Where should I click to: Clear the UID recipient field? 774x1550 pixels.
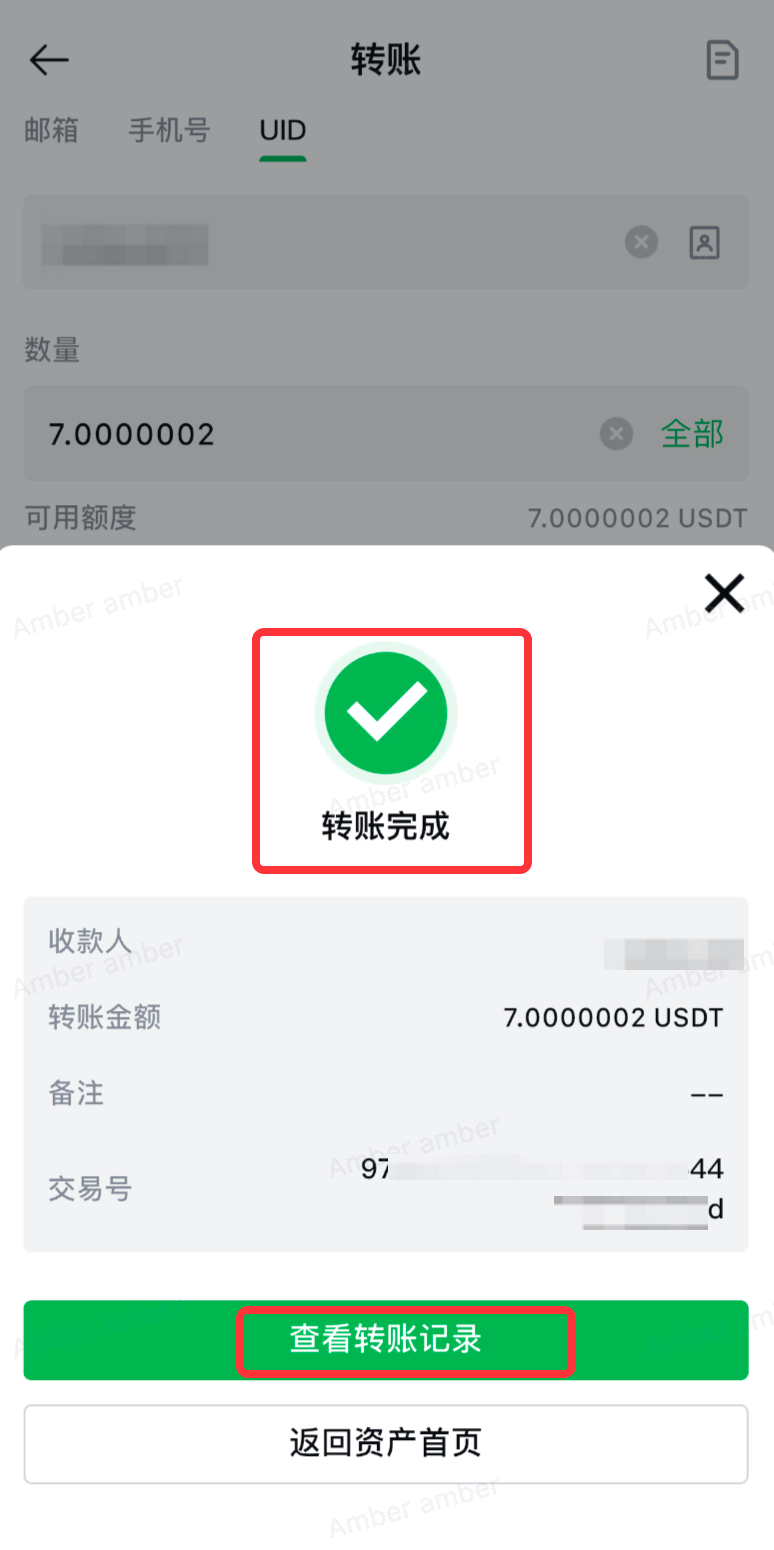point(641,242)
